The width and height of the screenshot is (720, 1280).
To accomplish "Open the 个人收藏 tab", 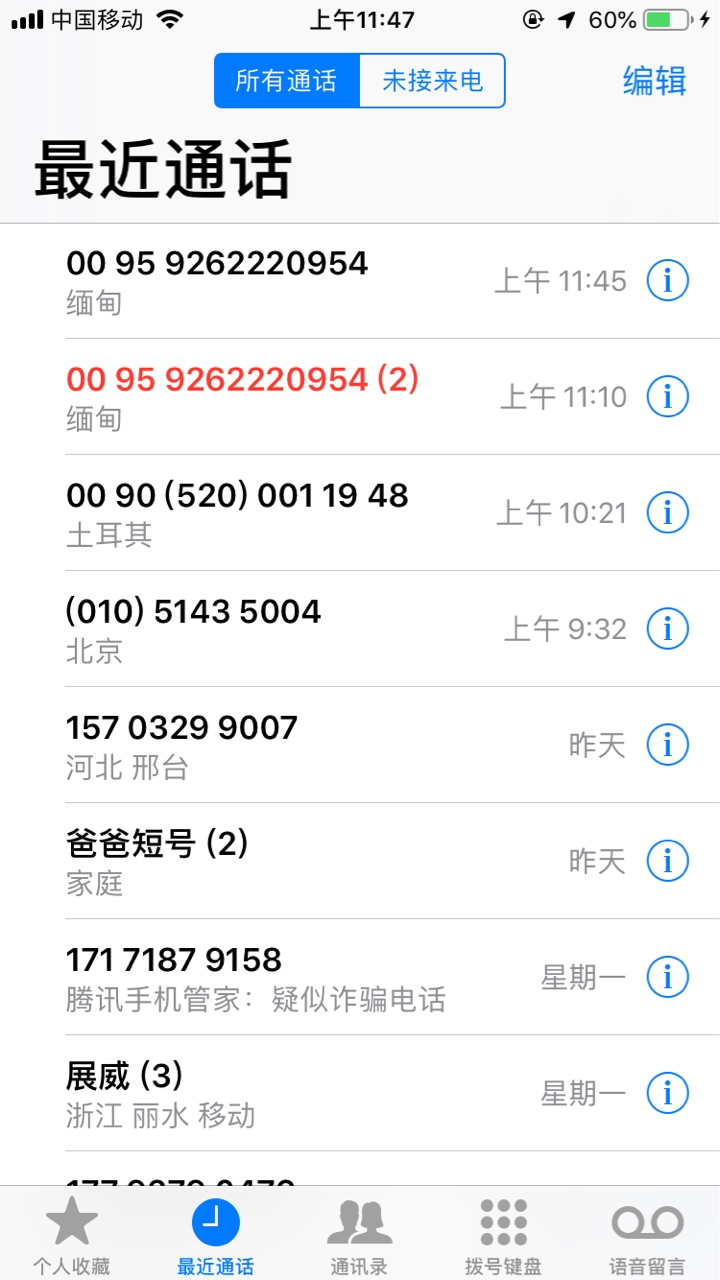I will [71, 1234].
